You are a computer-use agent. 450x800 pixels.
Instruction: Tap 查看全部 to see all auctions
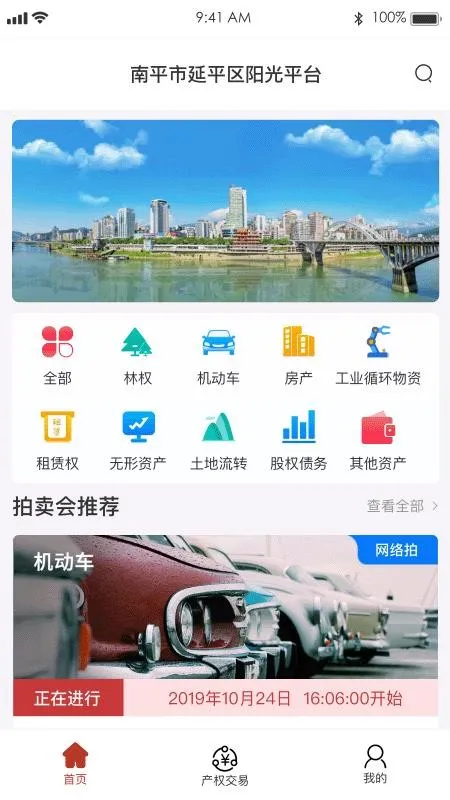pos(402,506)
